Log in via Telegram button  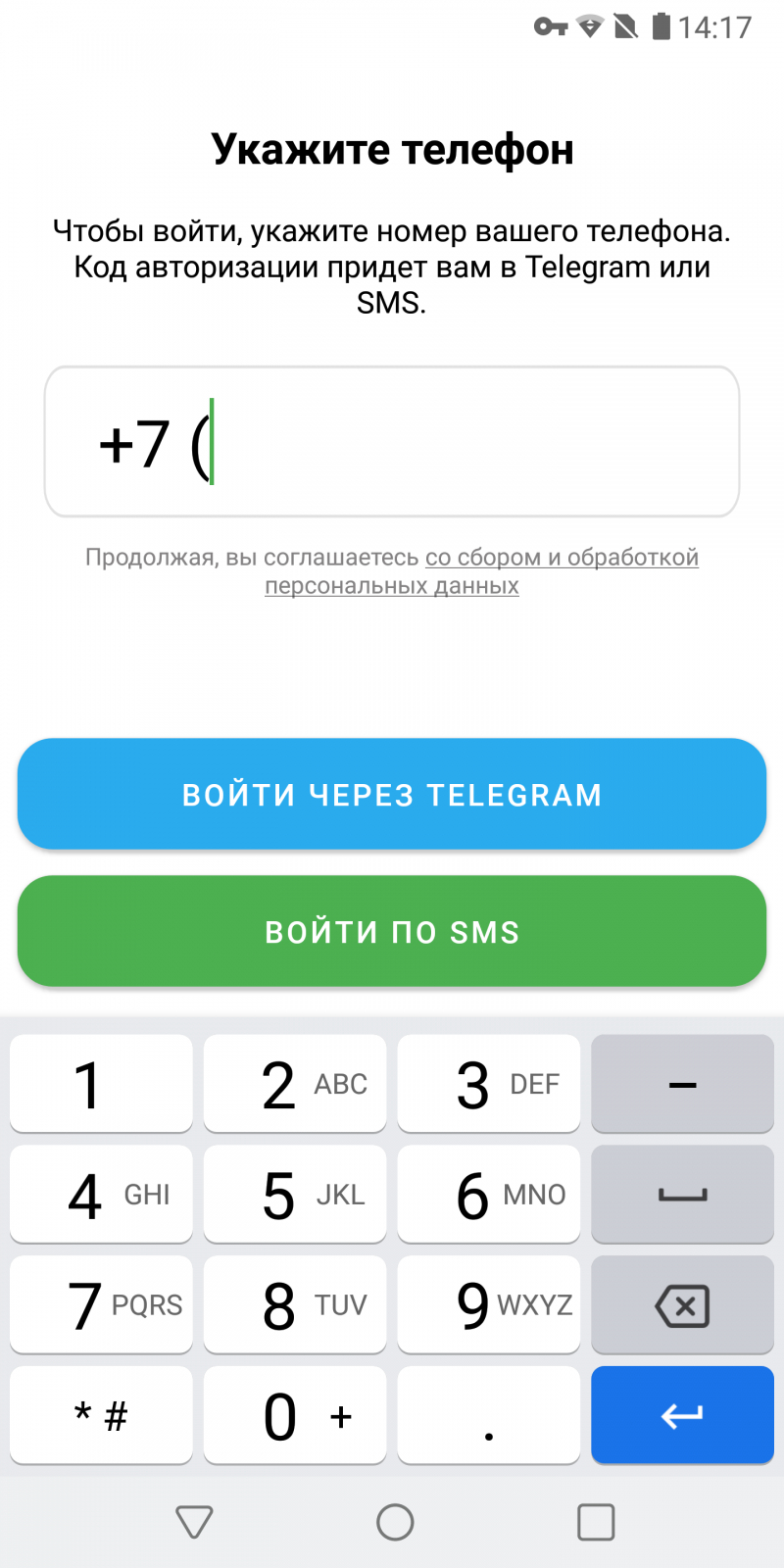[392, 795]
